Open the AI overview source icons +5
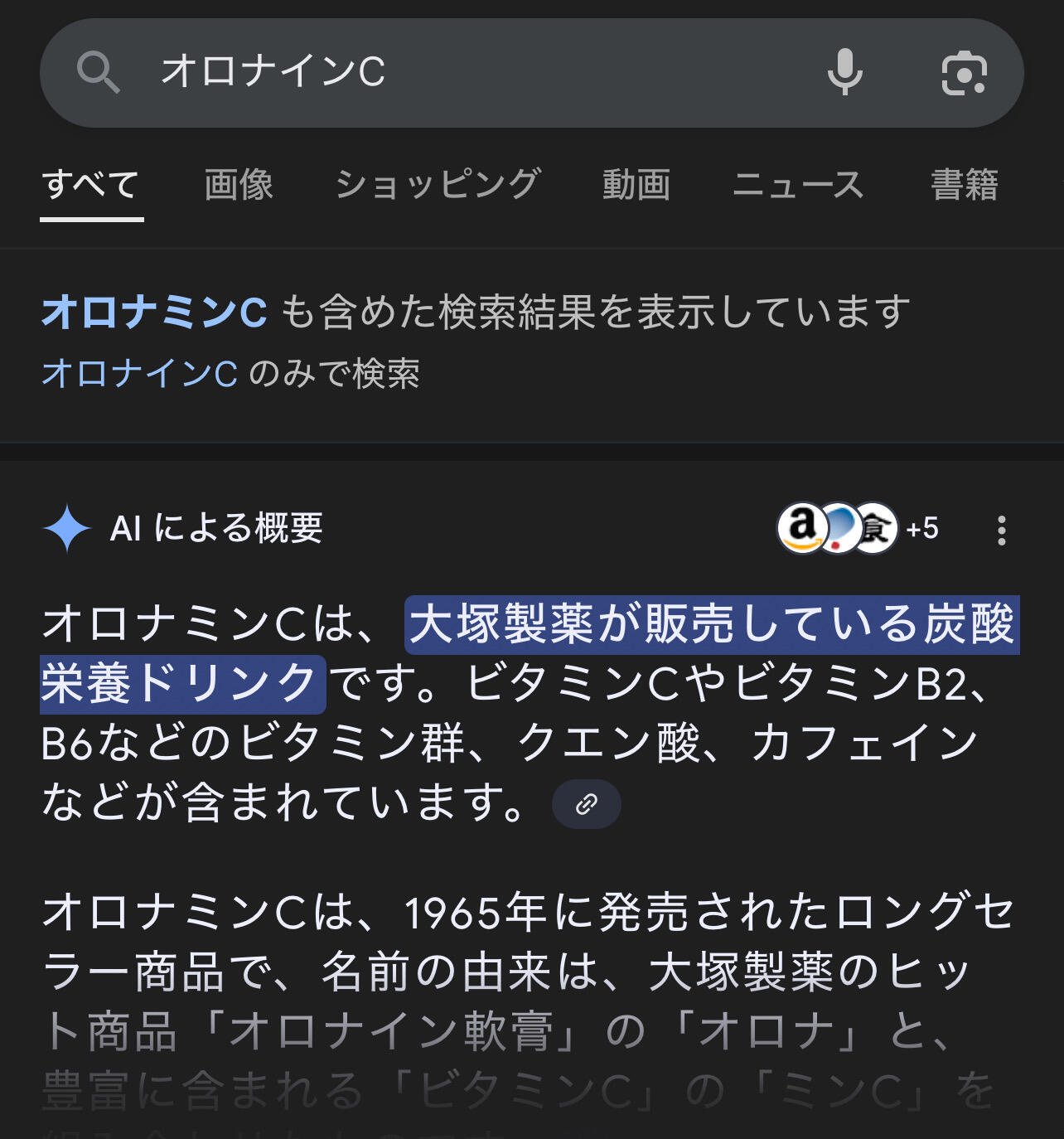Screen dimensions: 1064x1139 pos(858,528)
